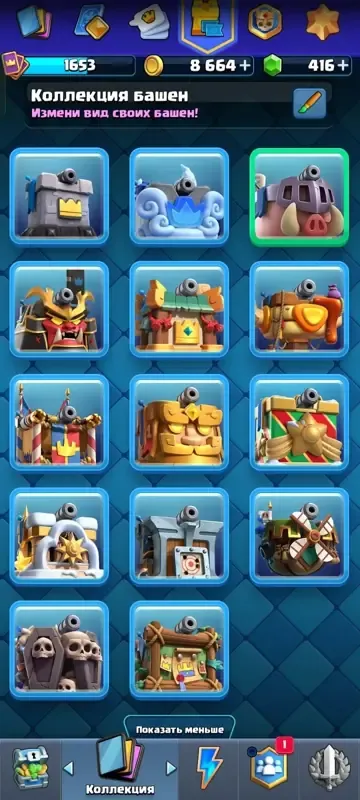
Task: Open the battle decks tab at top
Action: pos(34,22)
